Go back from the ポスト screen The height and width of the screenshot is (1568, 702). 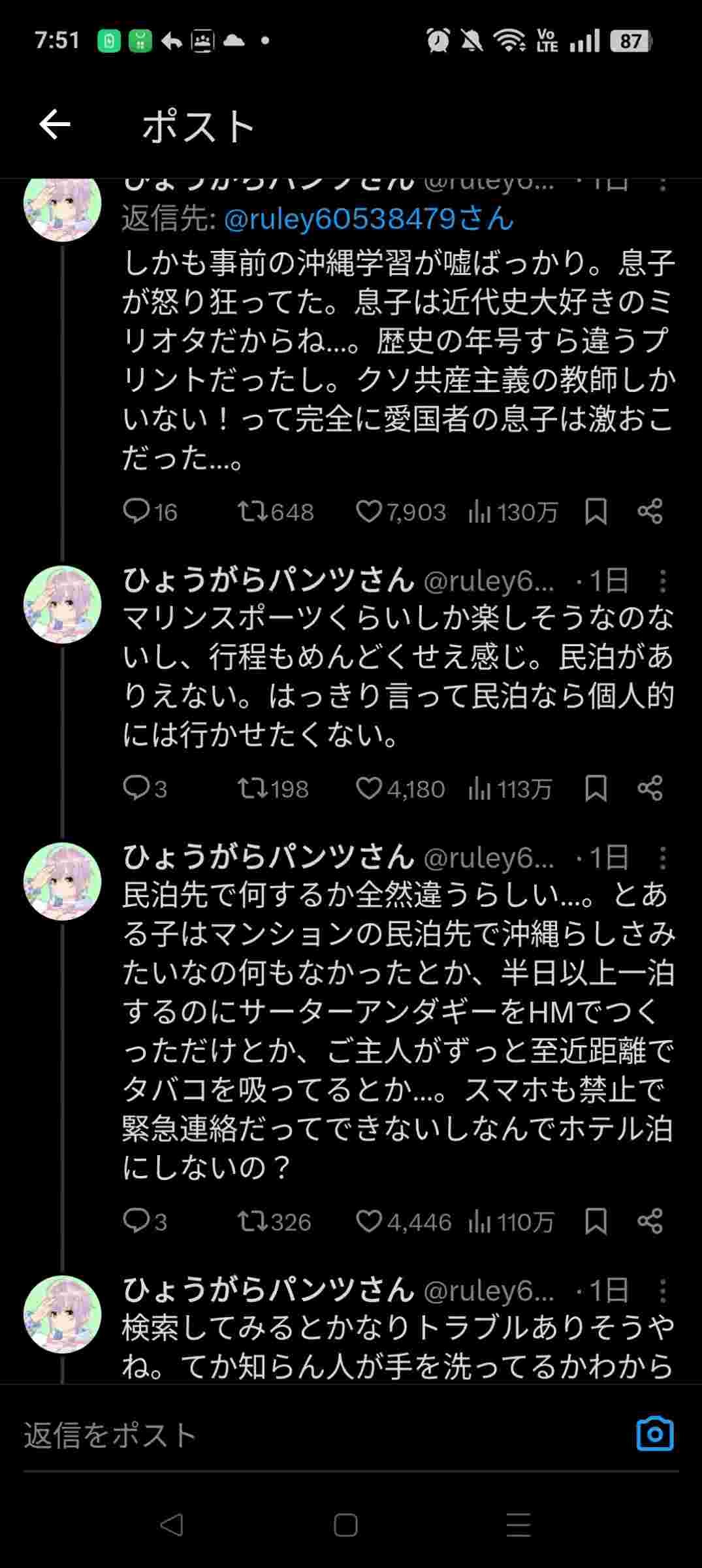pyautogui.click(x=55, y=125)
